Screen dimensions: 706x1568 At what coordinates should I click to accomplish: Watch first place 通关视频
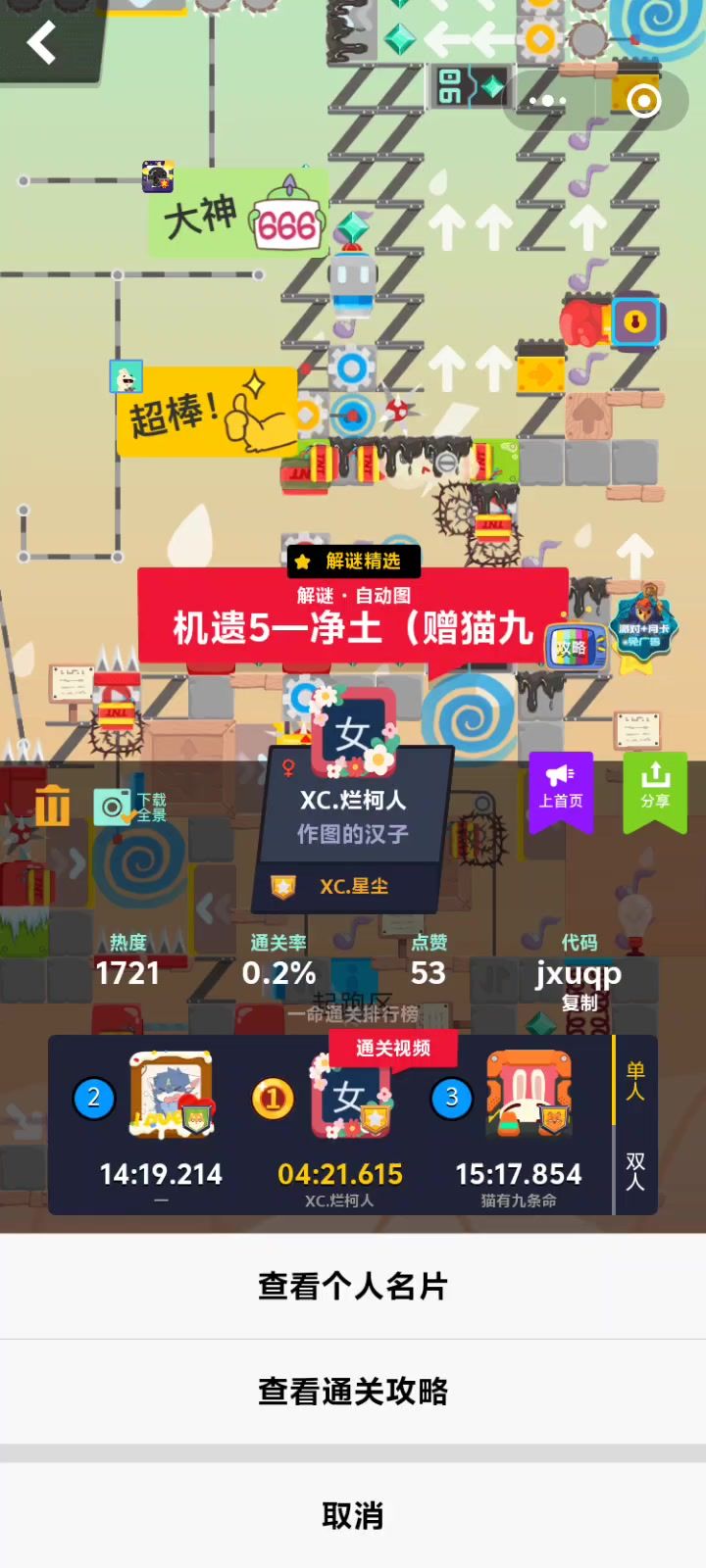coord(392,1049)
